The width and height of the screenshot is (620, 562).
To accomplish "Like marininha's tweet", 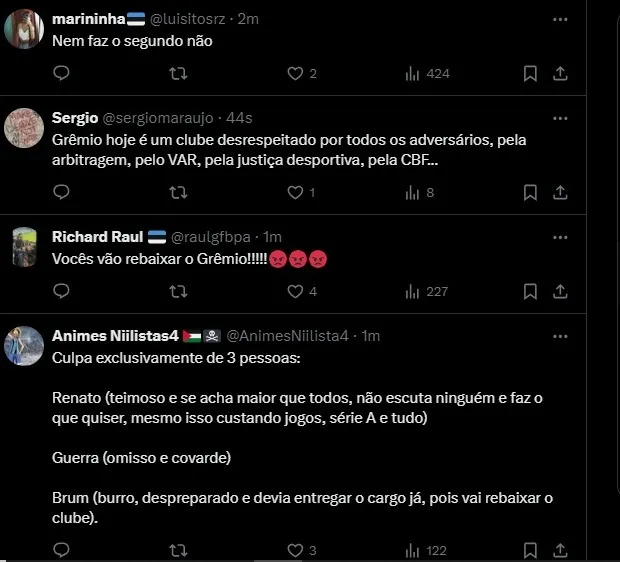I will pyautogui.click(x=295, y=73).
